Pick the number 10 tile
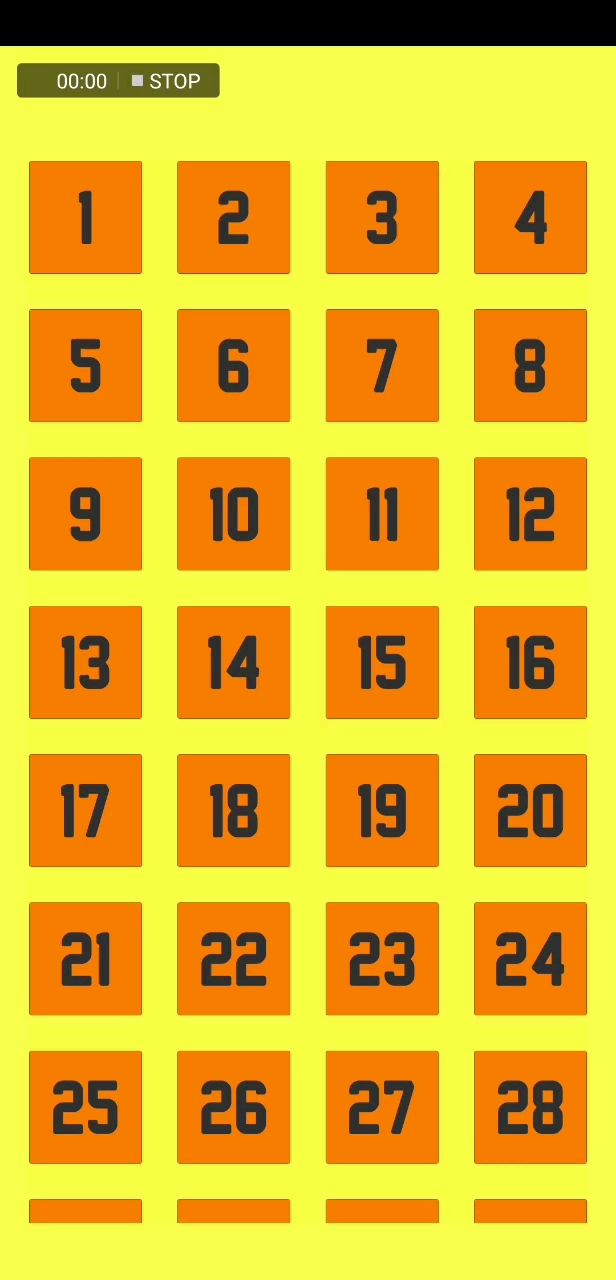The width and height of the screenshot is (616, 1280). [233, 514]
